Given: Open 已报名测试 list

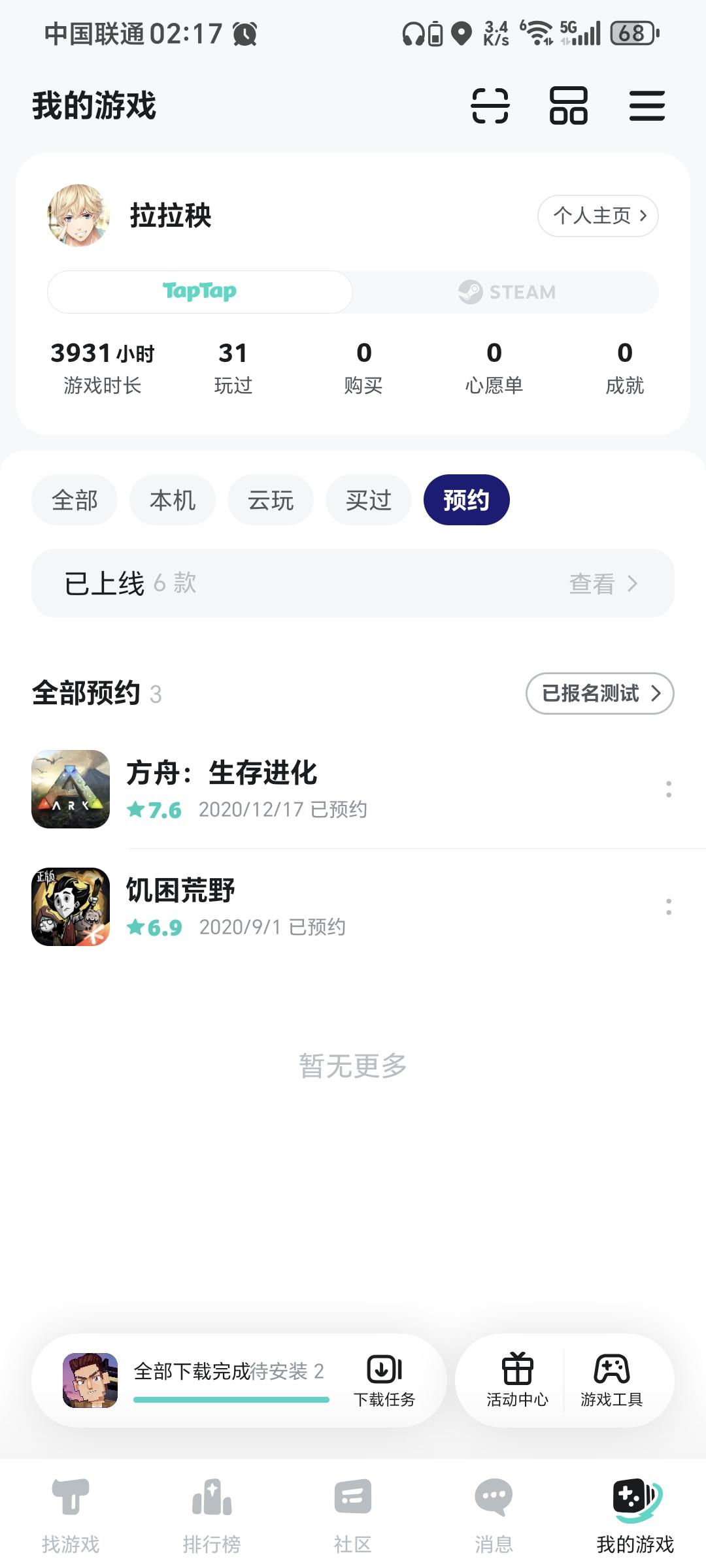Looking at the screenshot, I should [599, 693].
